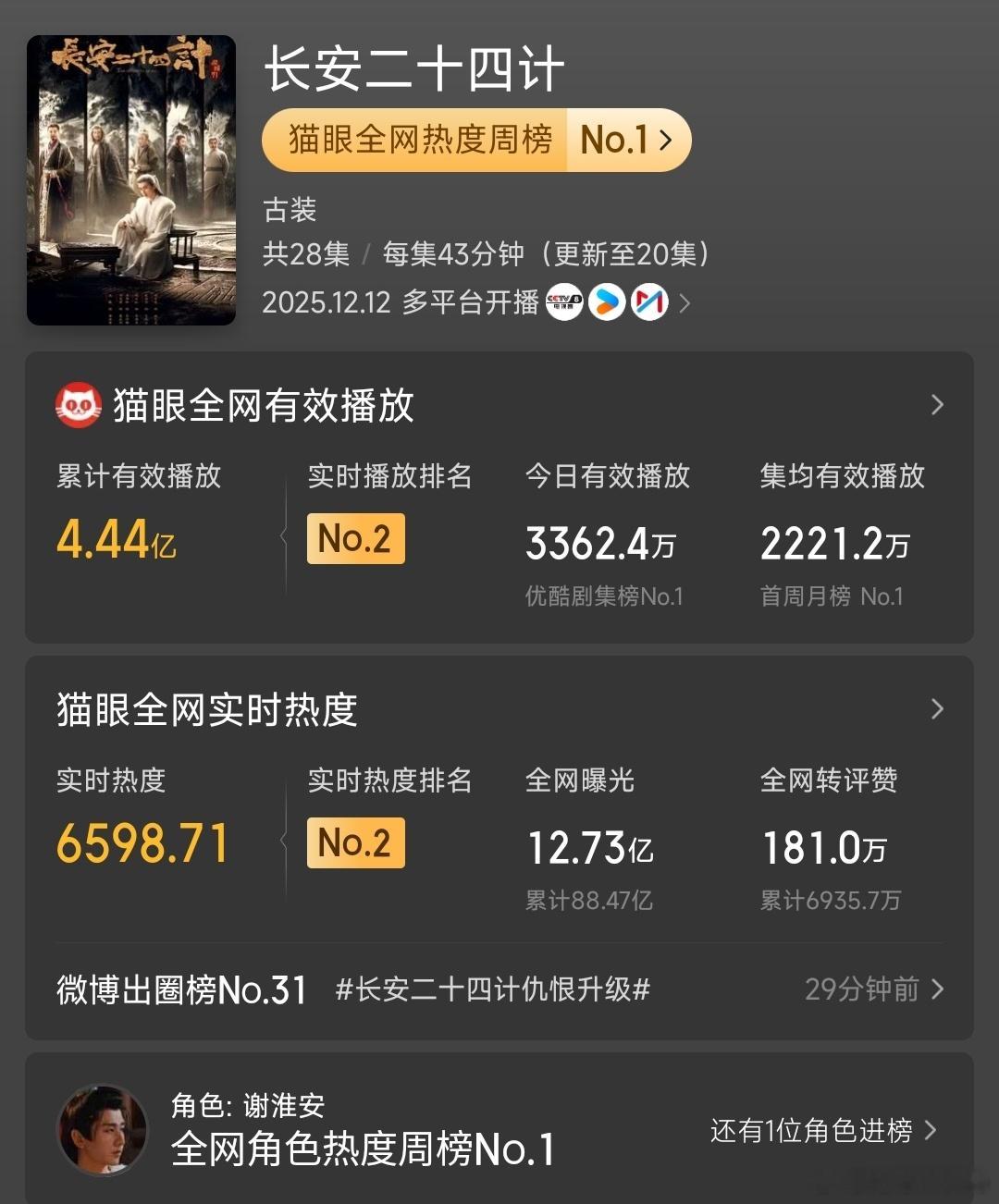Expand the platform list arrow after 多平台开播
Image resolution: width=999 pixels, height=1204 pixels.
(684, 303)
